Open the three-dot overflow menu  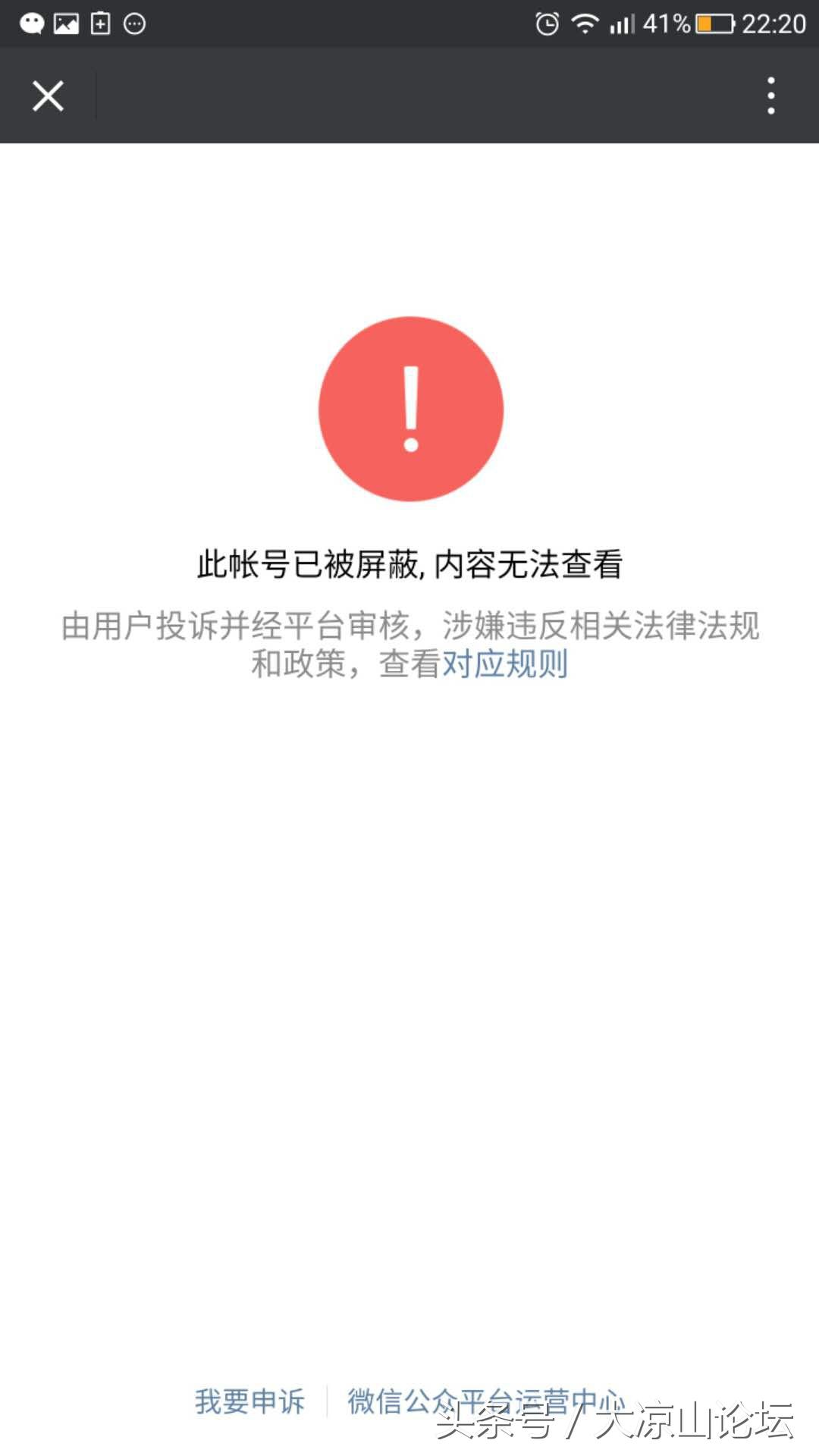[x=771, y=94]
